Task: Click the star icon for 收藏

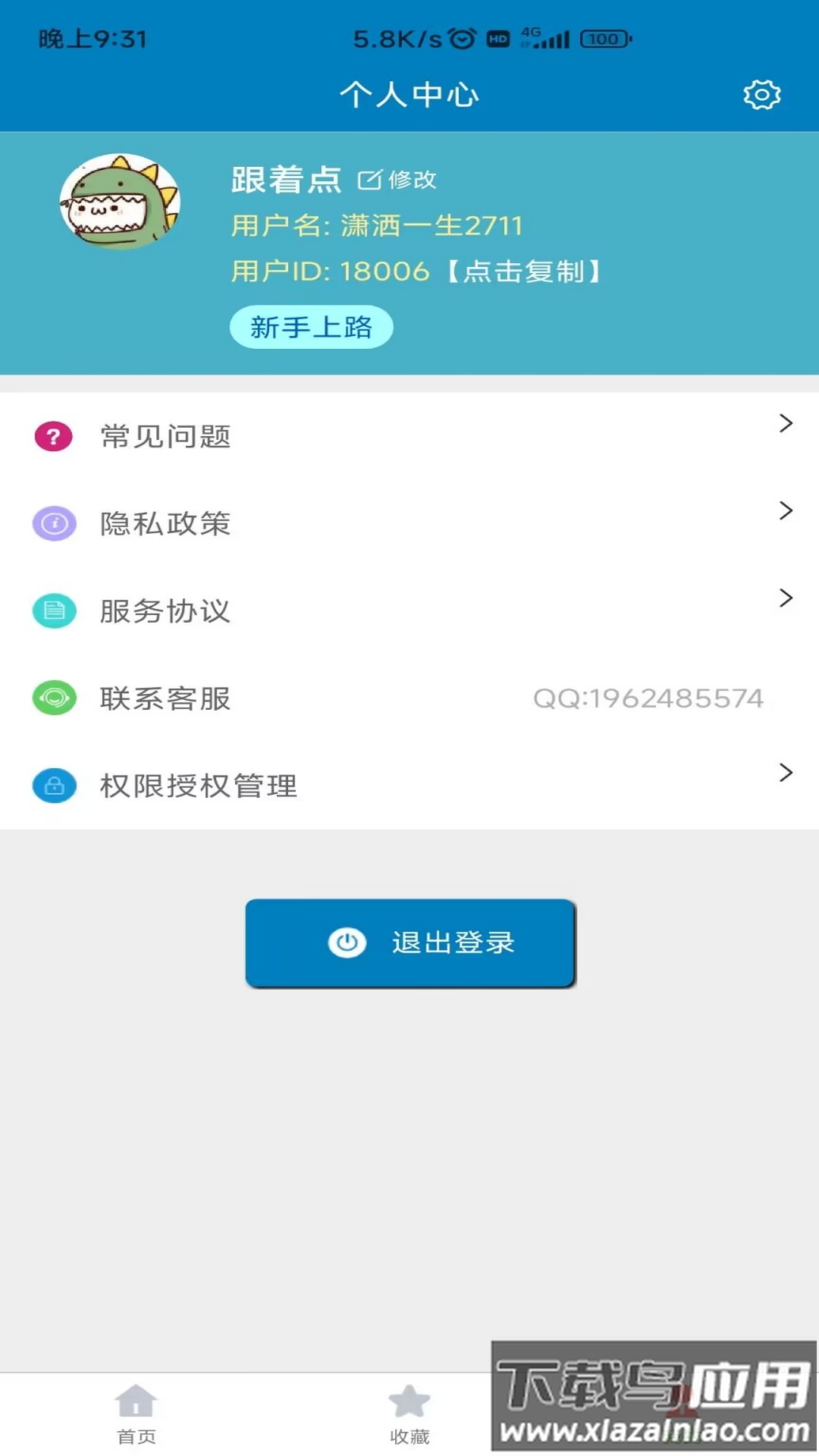Action: 409,1399
